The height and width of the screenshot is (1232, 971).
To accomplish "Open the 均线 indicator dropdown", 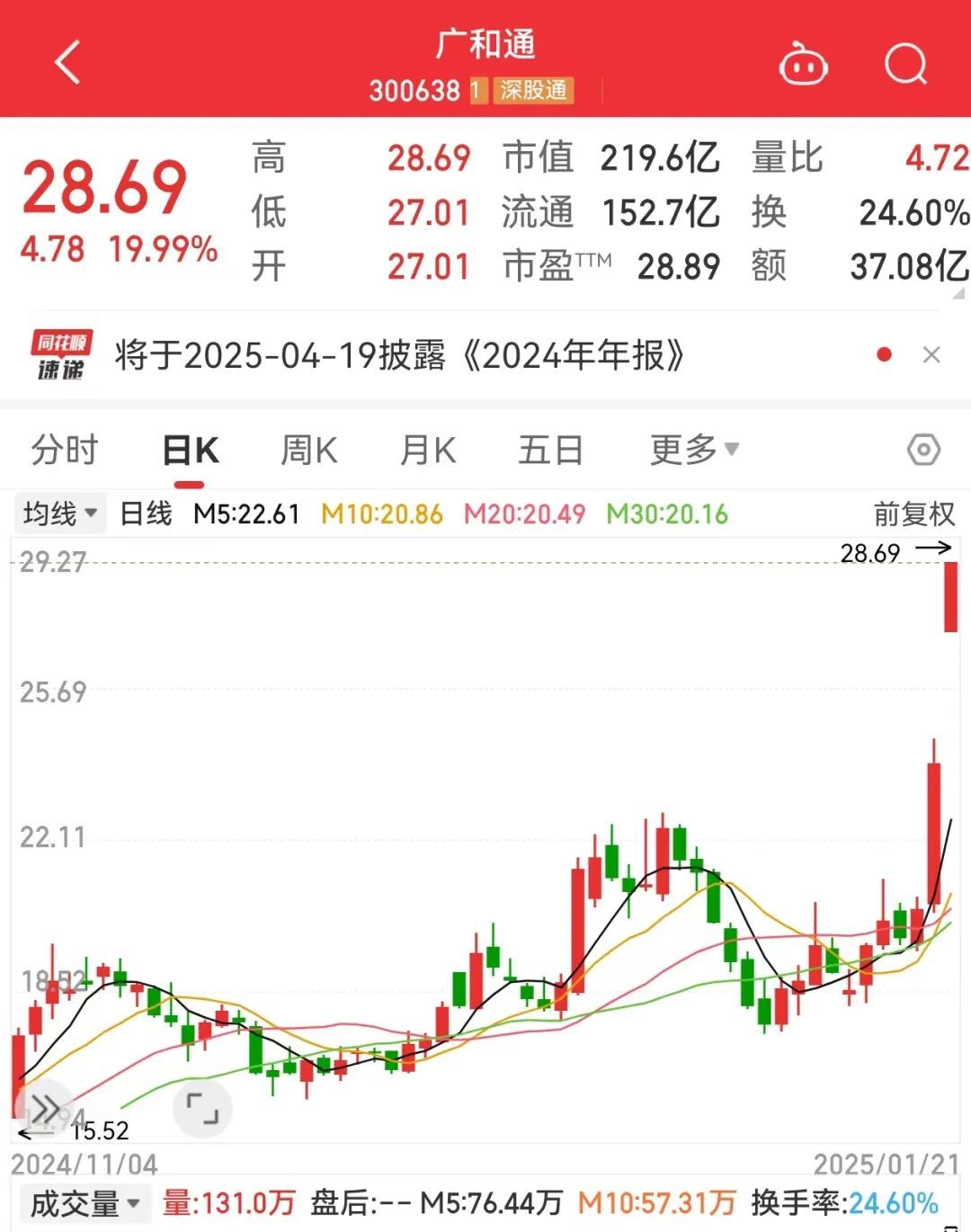I will (x=60, y=514).
